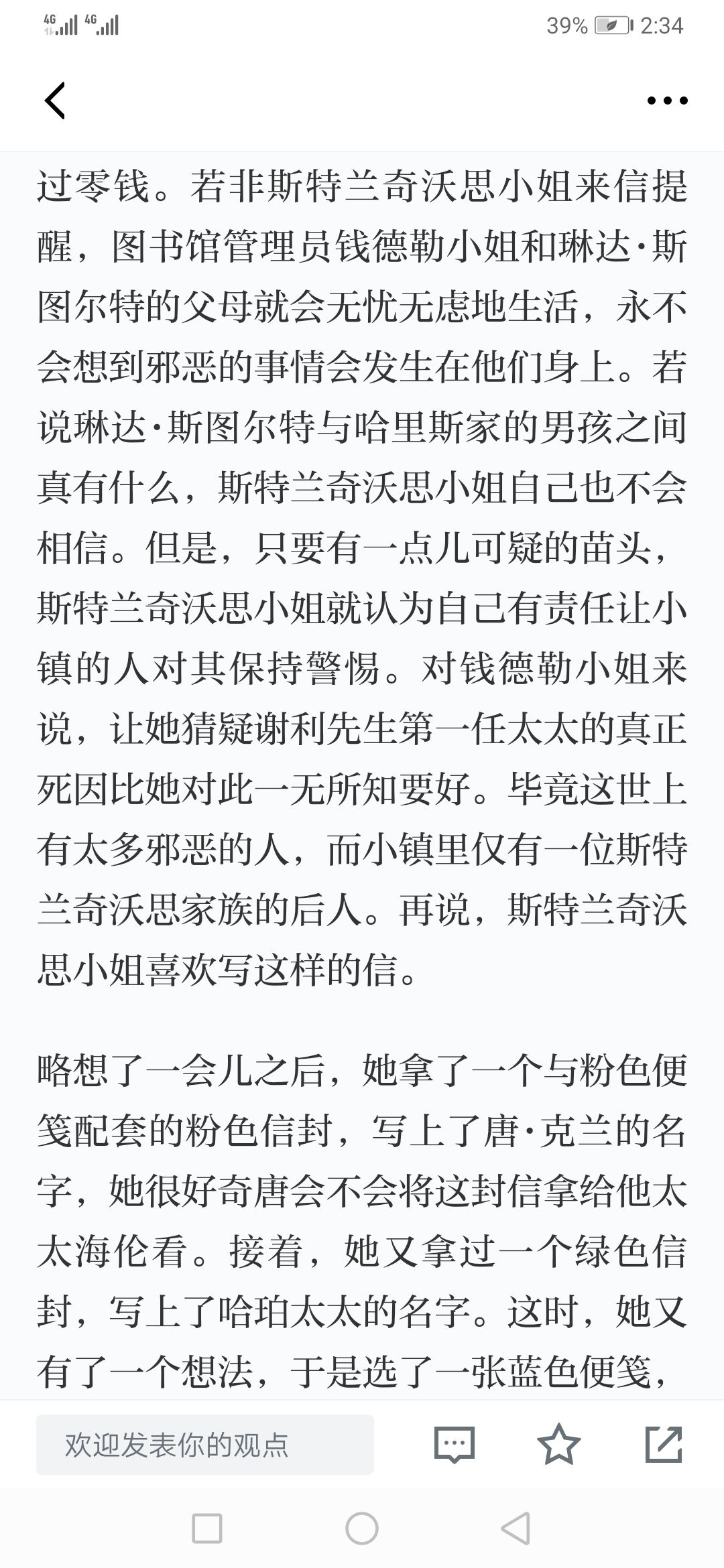Image resolution: width=724 pixels, height=1568 pixels.
Task: Tap the system home button
Action: [x=362, y=1528]
